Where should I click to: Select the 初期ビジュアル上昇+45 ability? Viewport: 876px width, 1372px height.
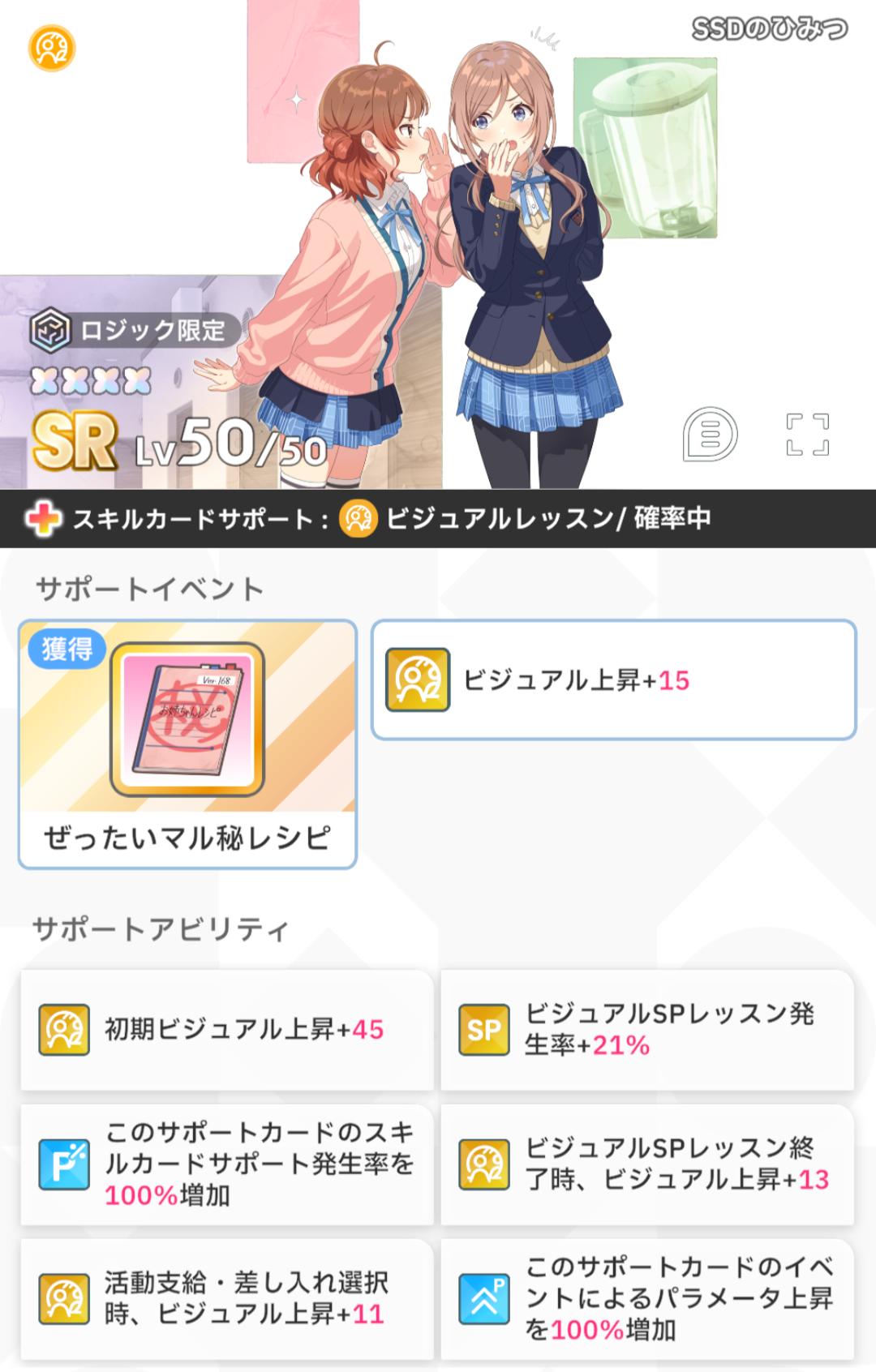[227, 1029]
